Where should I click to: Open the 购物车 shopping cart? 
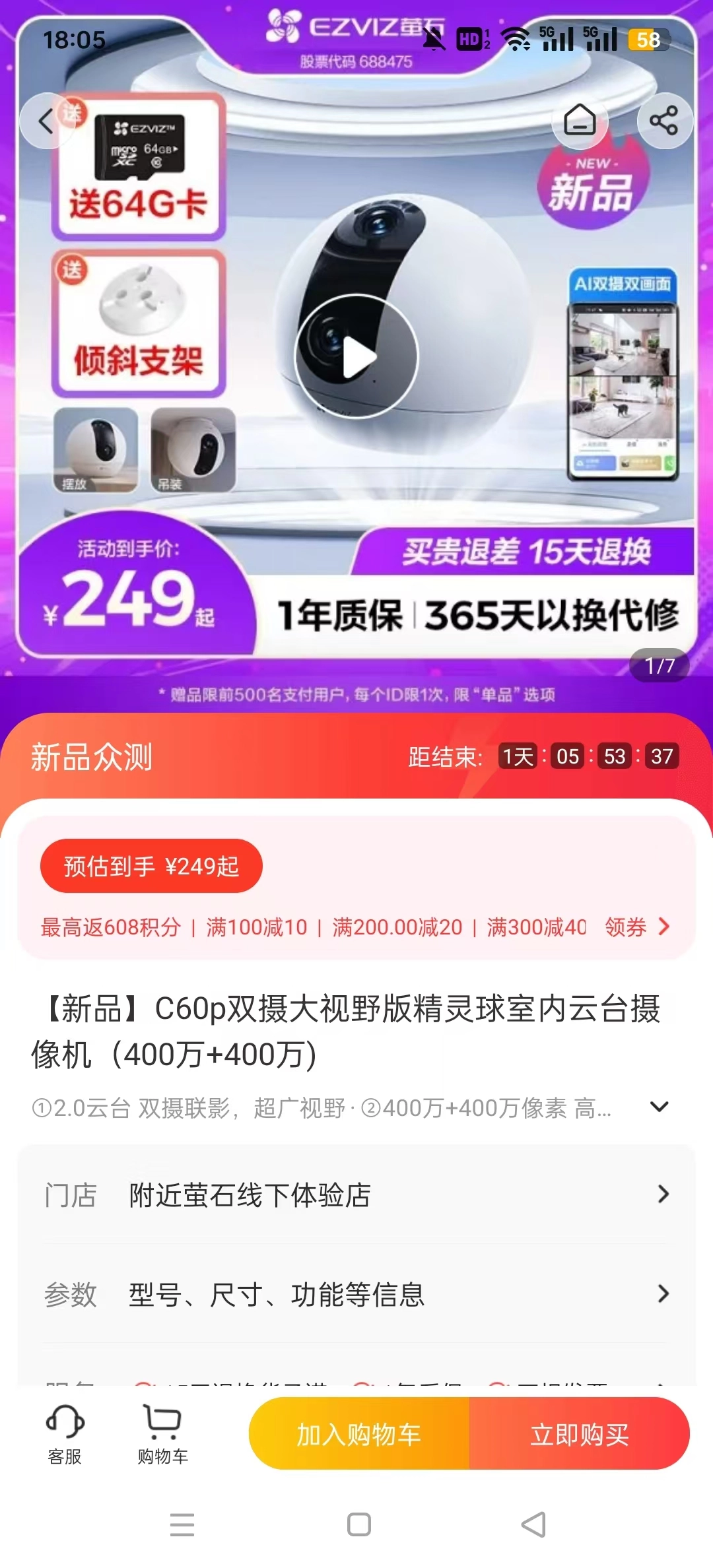coord(162,1434)
